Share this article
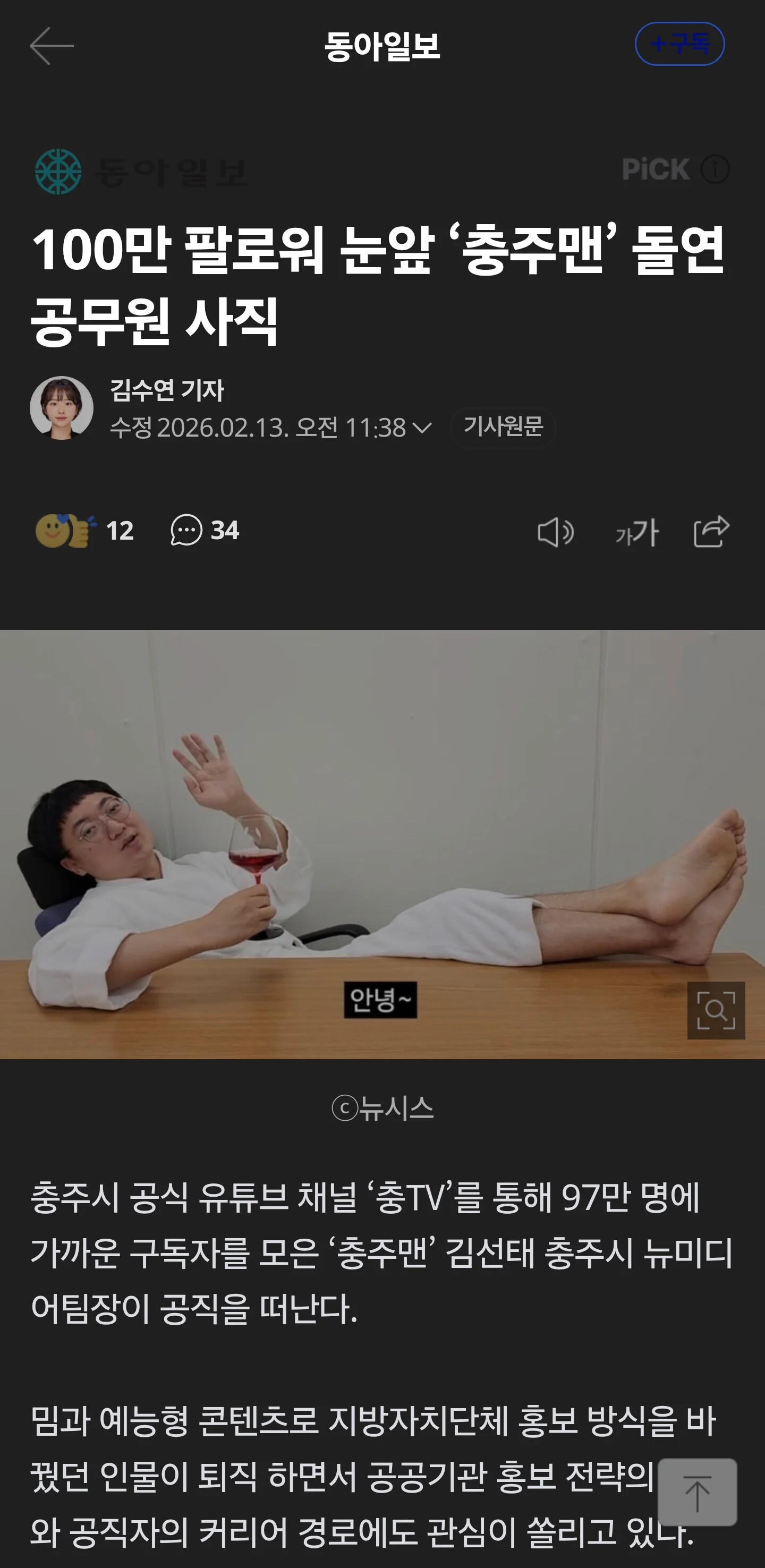 coord(711,531)
